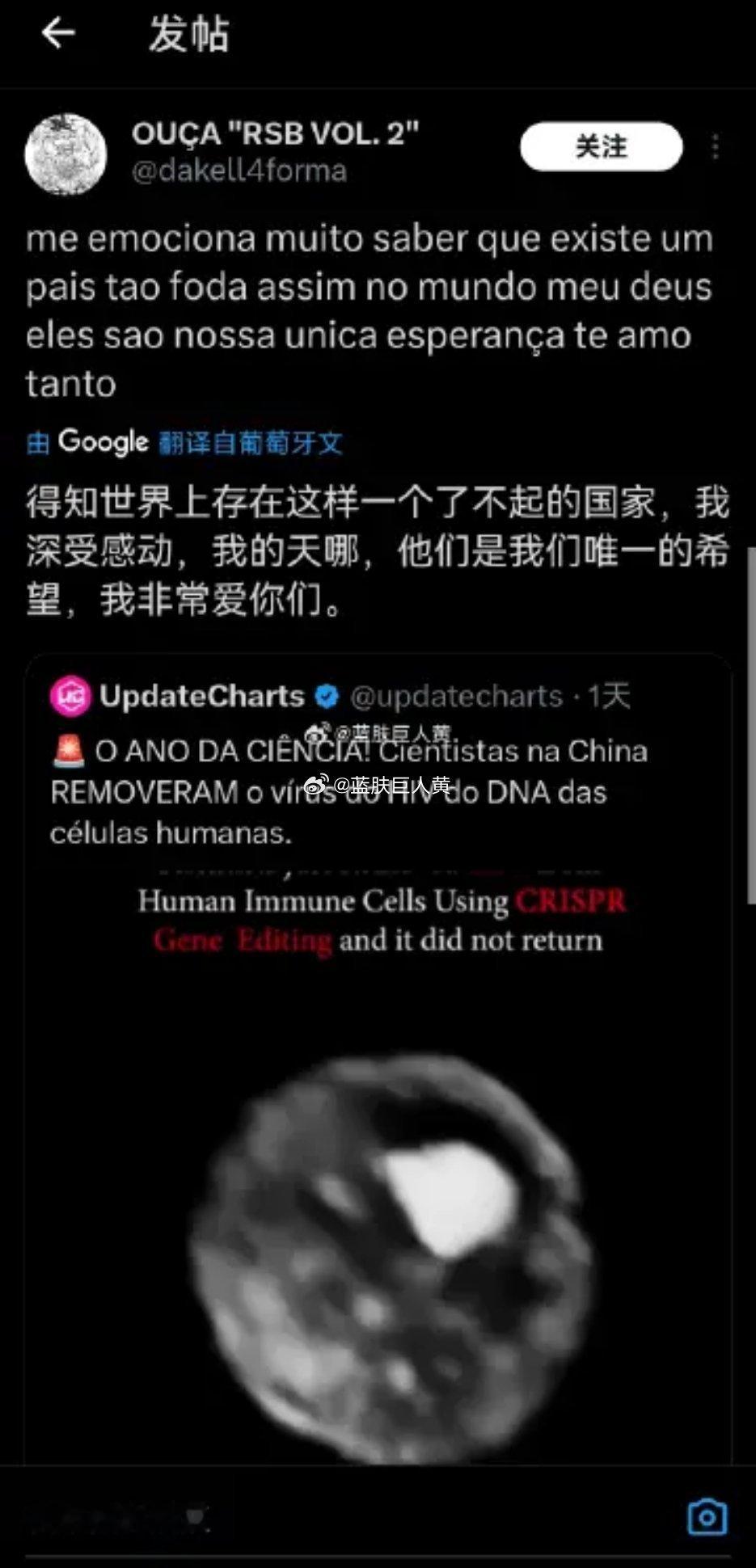This screenshot has width=756, height=1568.
Task: Open the UpdateCharts circular profile avatar
Action: pos(70,695)
